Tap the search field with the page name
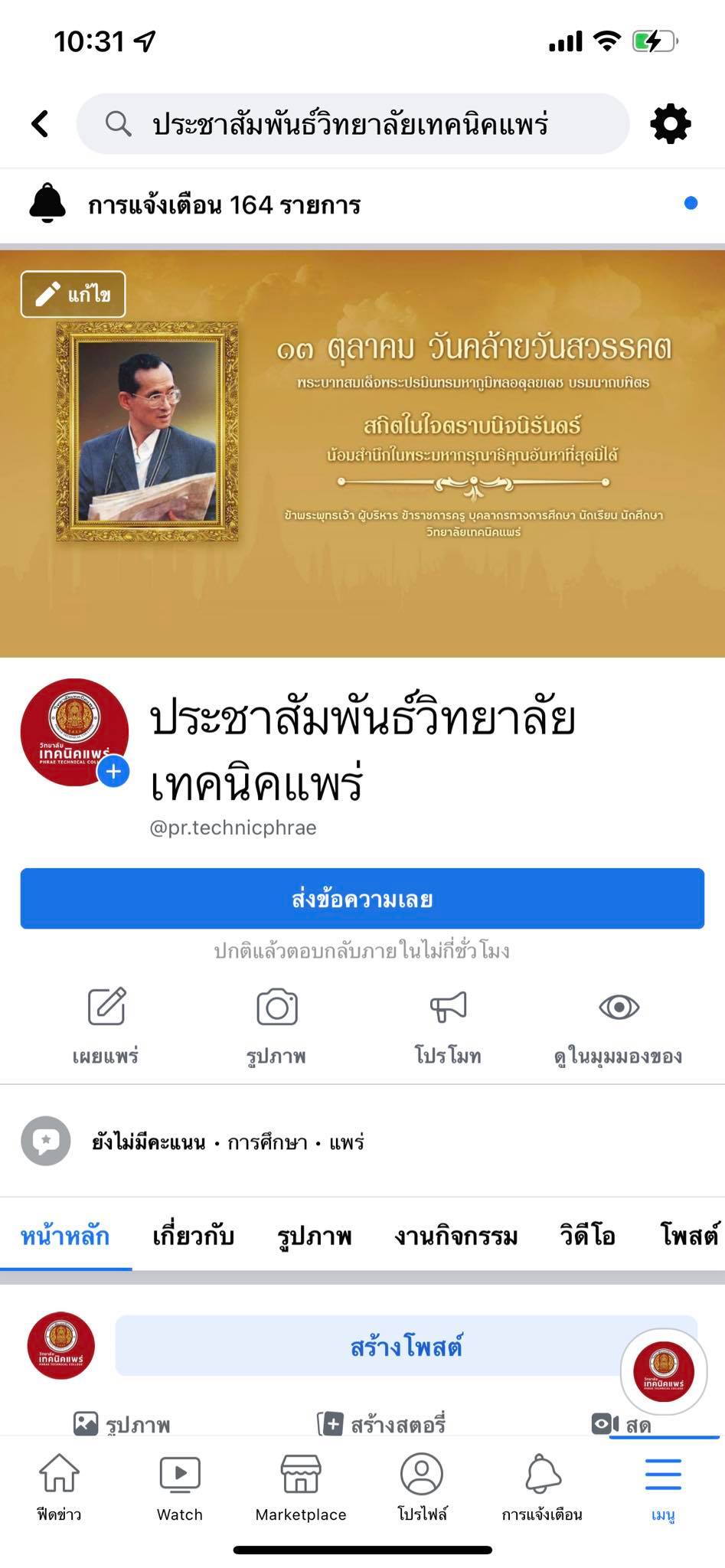This screenshot has height=1568, width=725. [x=352, y=123]
